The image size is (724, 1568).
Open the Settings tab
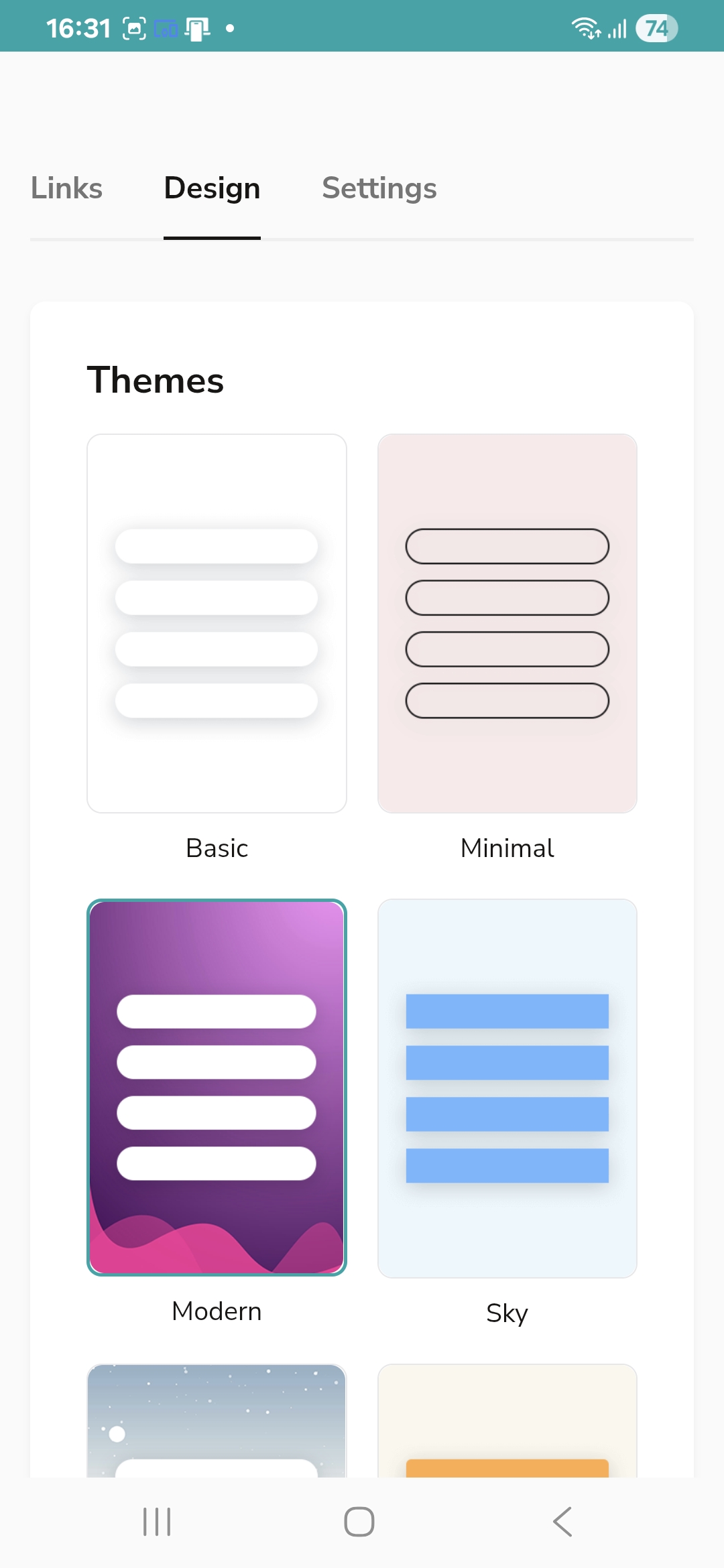click(379, 188)
